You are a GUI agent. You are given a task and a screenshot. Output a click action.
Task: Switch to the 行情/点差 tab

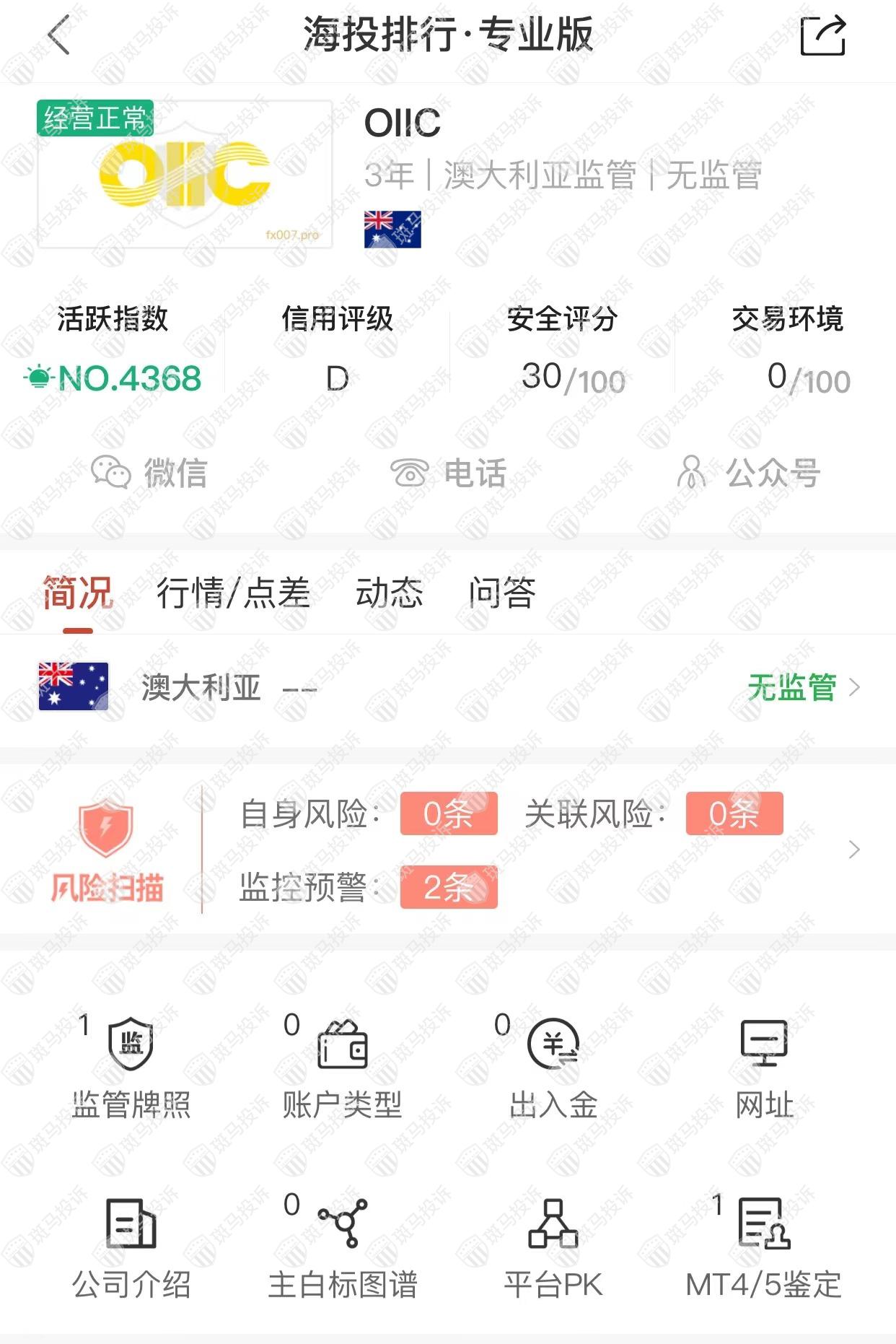(x=233, y=593)
